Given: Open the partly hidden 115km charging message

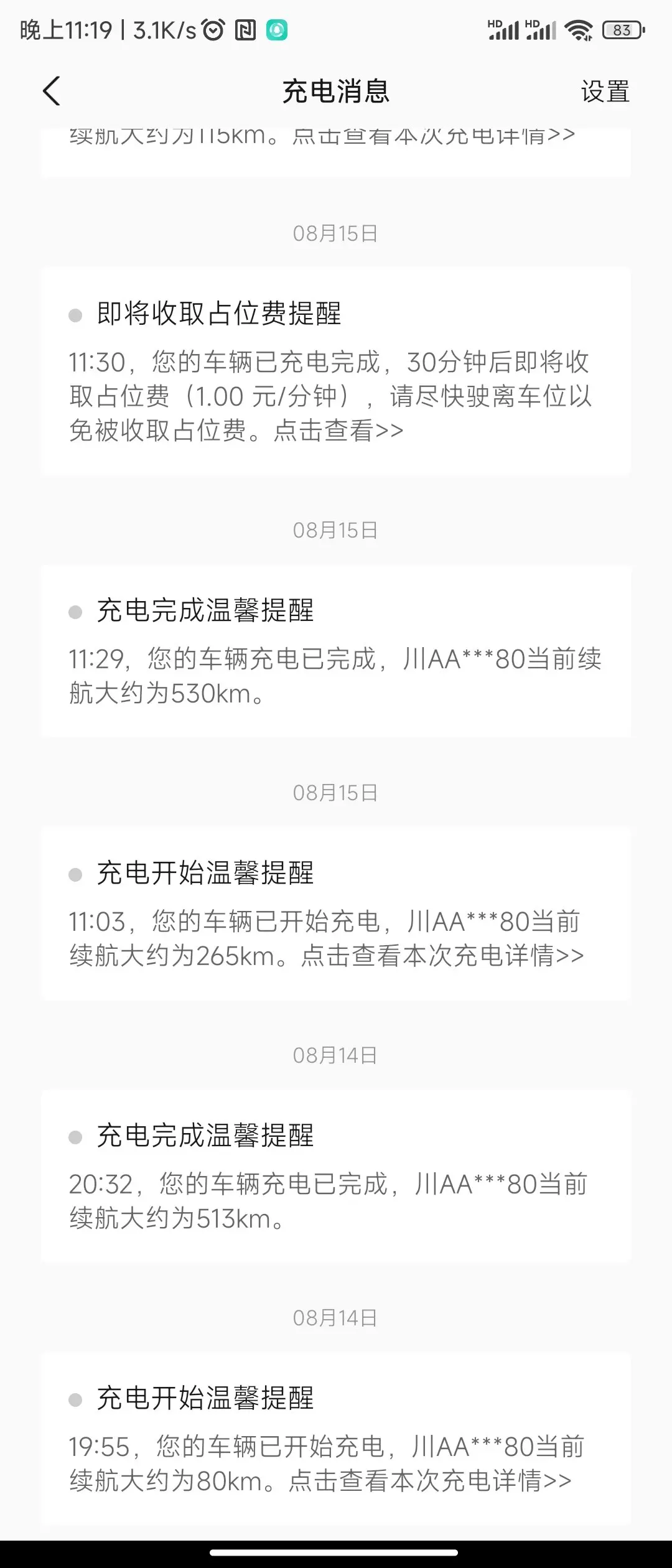Looking at the screenshot, I should pos(336,152).
